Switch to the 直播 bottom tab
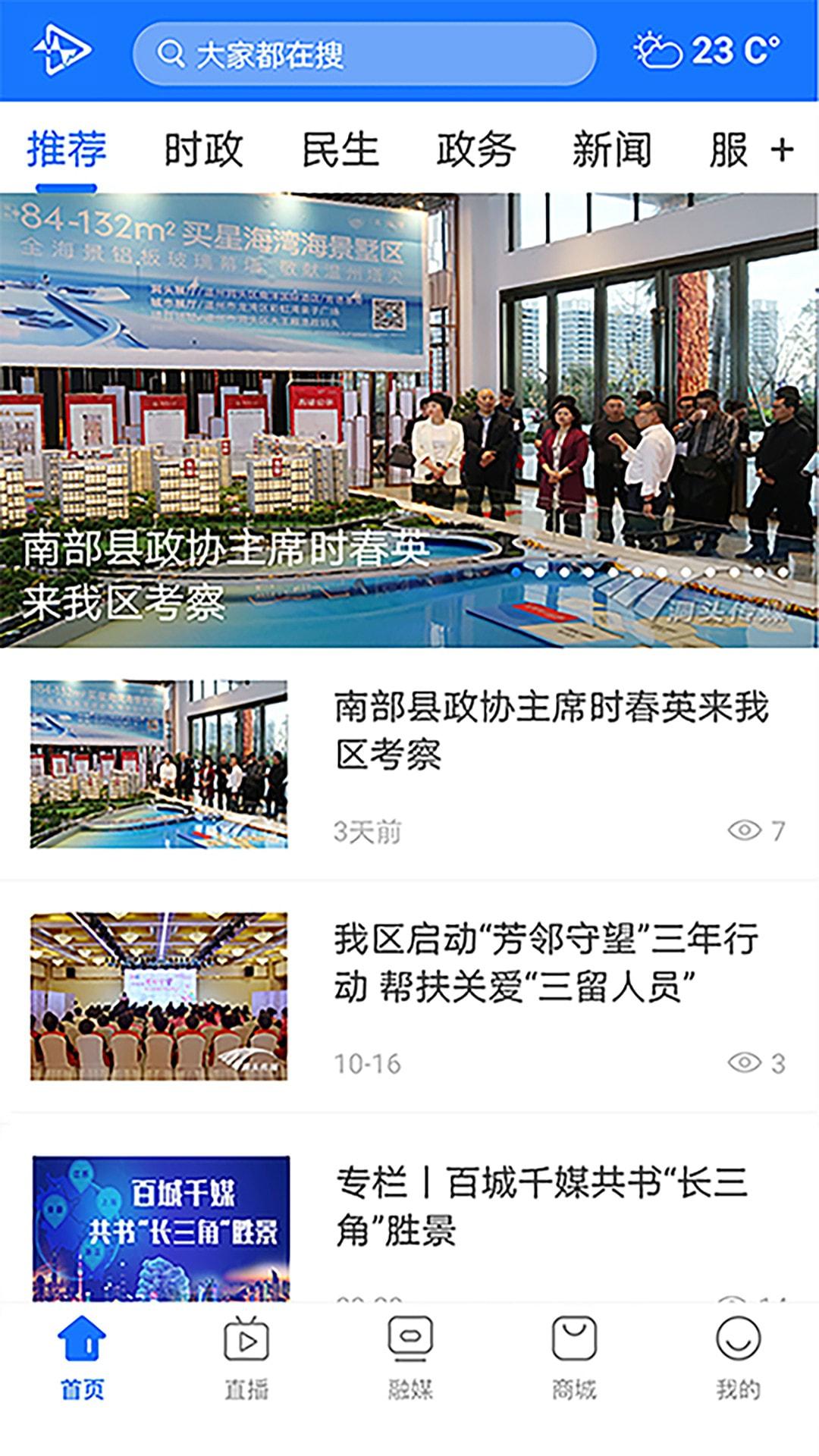This screenshot has height=1456, width=819. coord(246,1357)
